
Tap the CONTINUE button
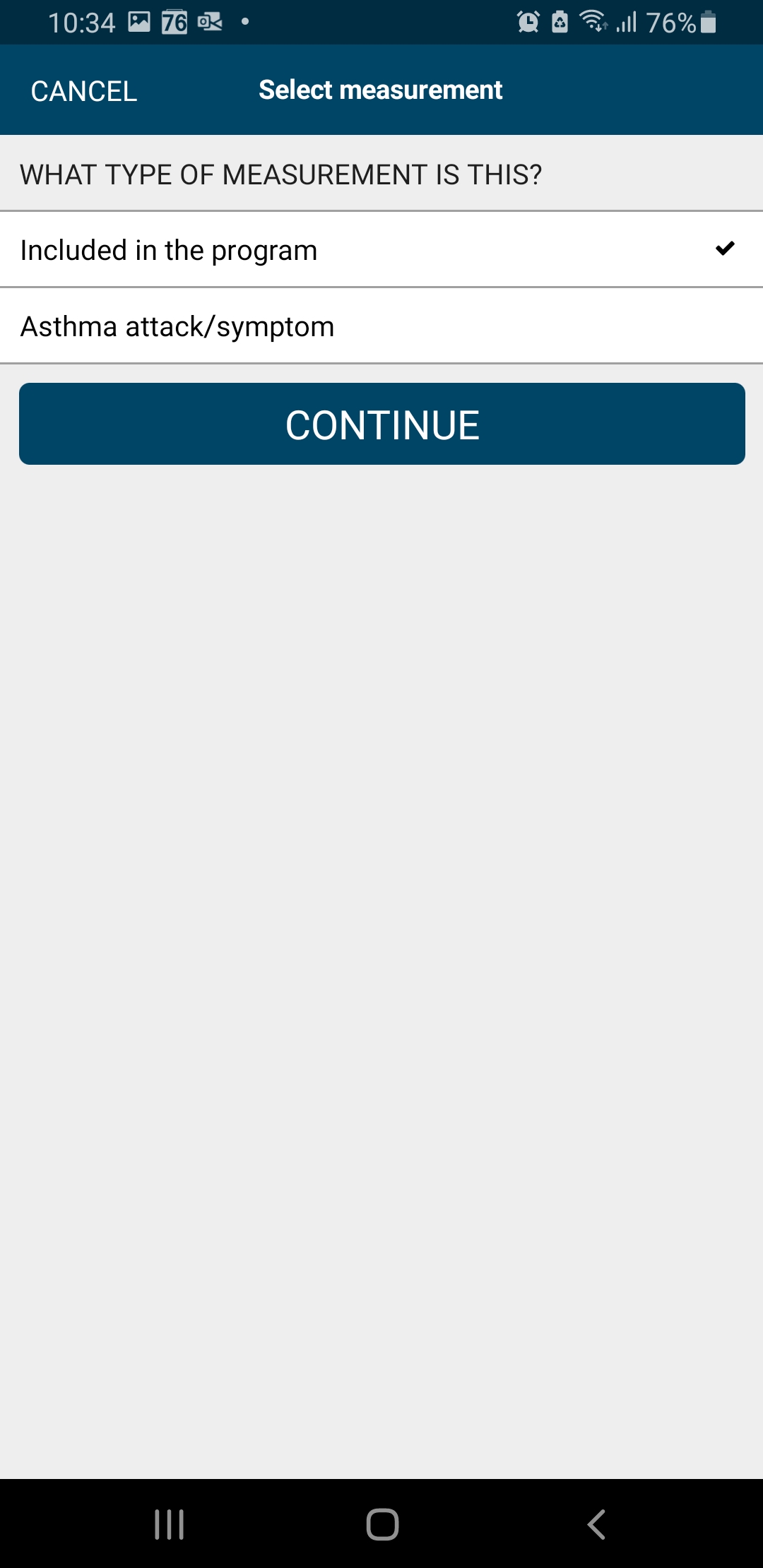[x=382, y=424]
